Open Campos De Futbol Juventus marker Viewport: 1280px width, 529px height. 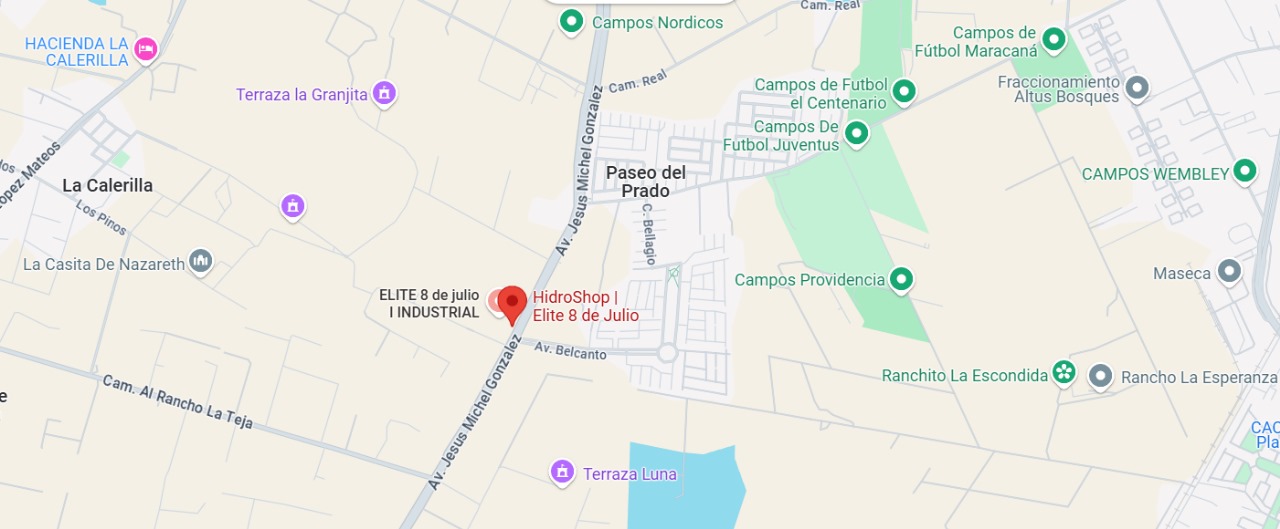coord(856,134)
